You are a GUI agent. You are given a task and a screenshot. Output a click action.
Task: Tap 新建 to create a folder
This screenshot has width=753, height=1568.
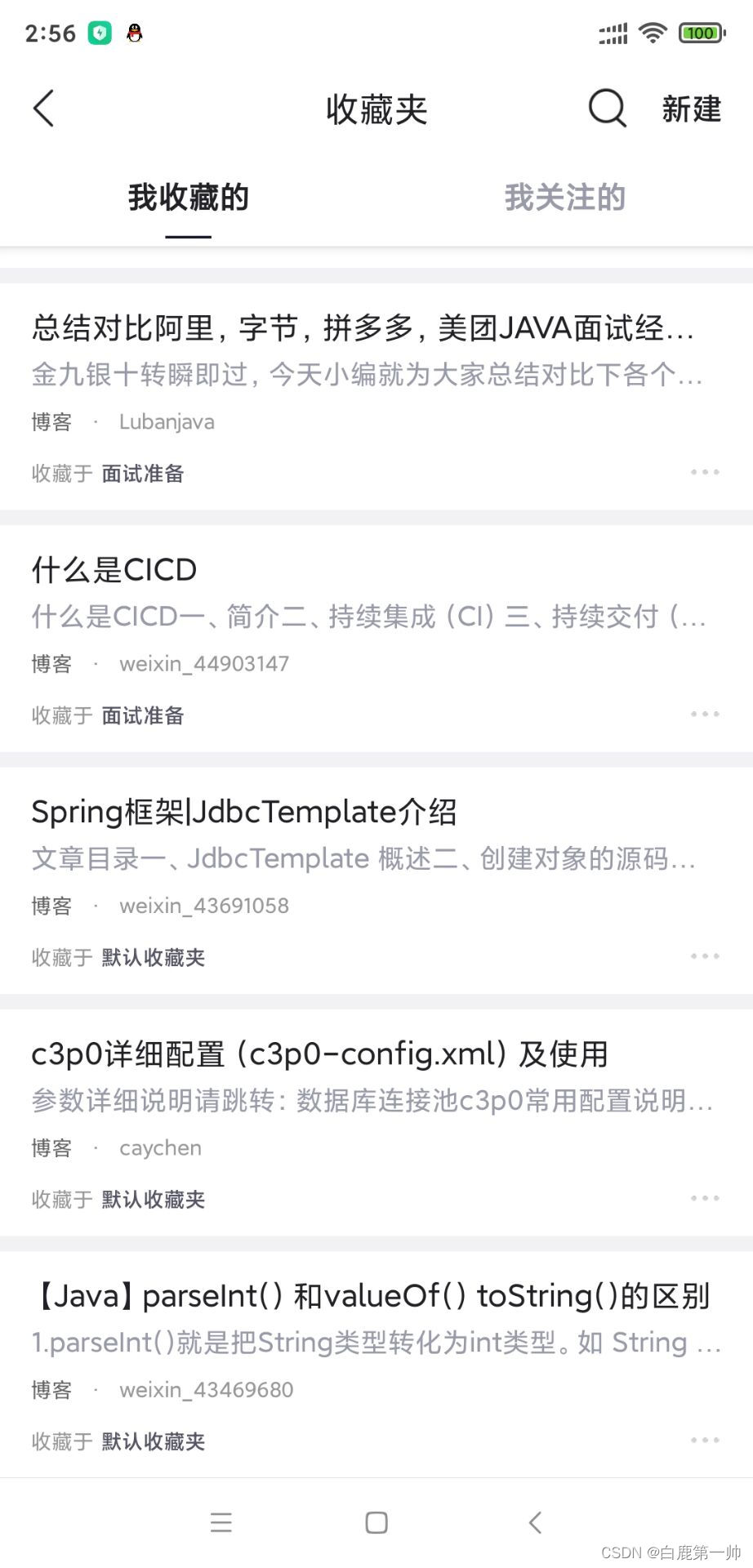pyautogui.click(x=691, y=109)
